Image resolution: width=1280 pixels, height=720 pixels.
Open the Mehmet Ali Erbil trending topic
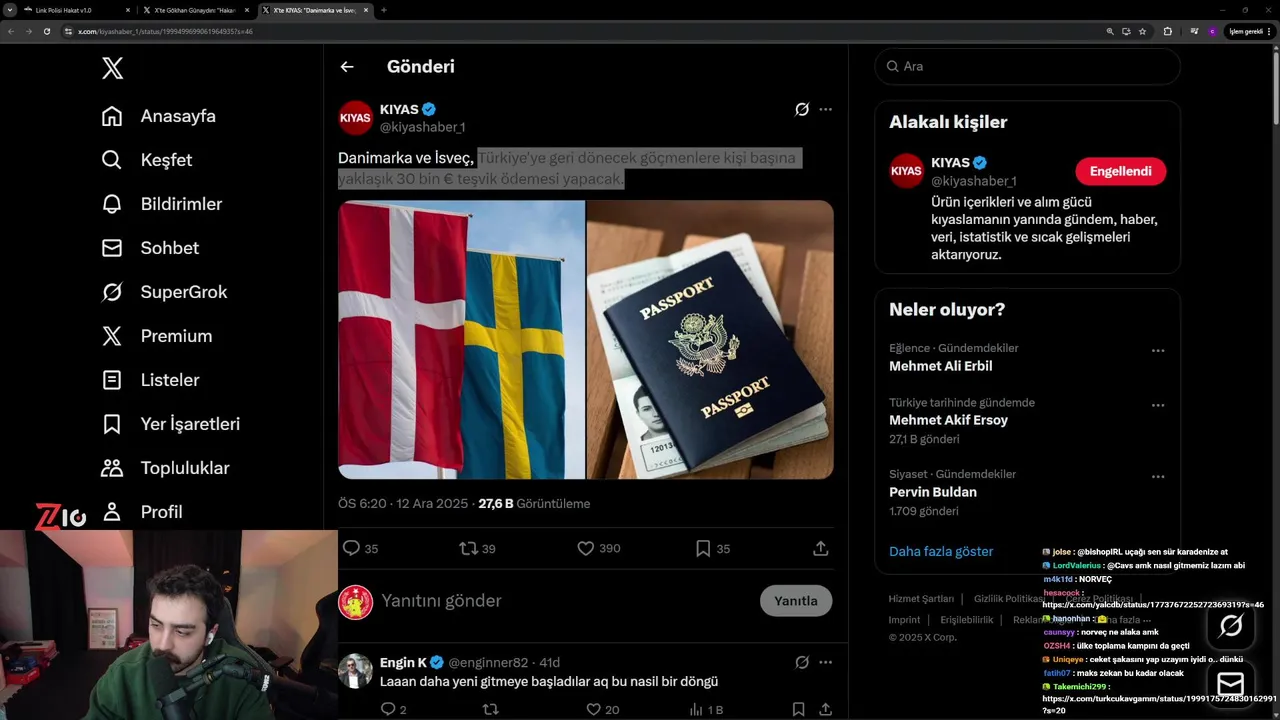(940, 366)
